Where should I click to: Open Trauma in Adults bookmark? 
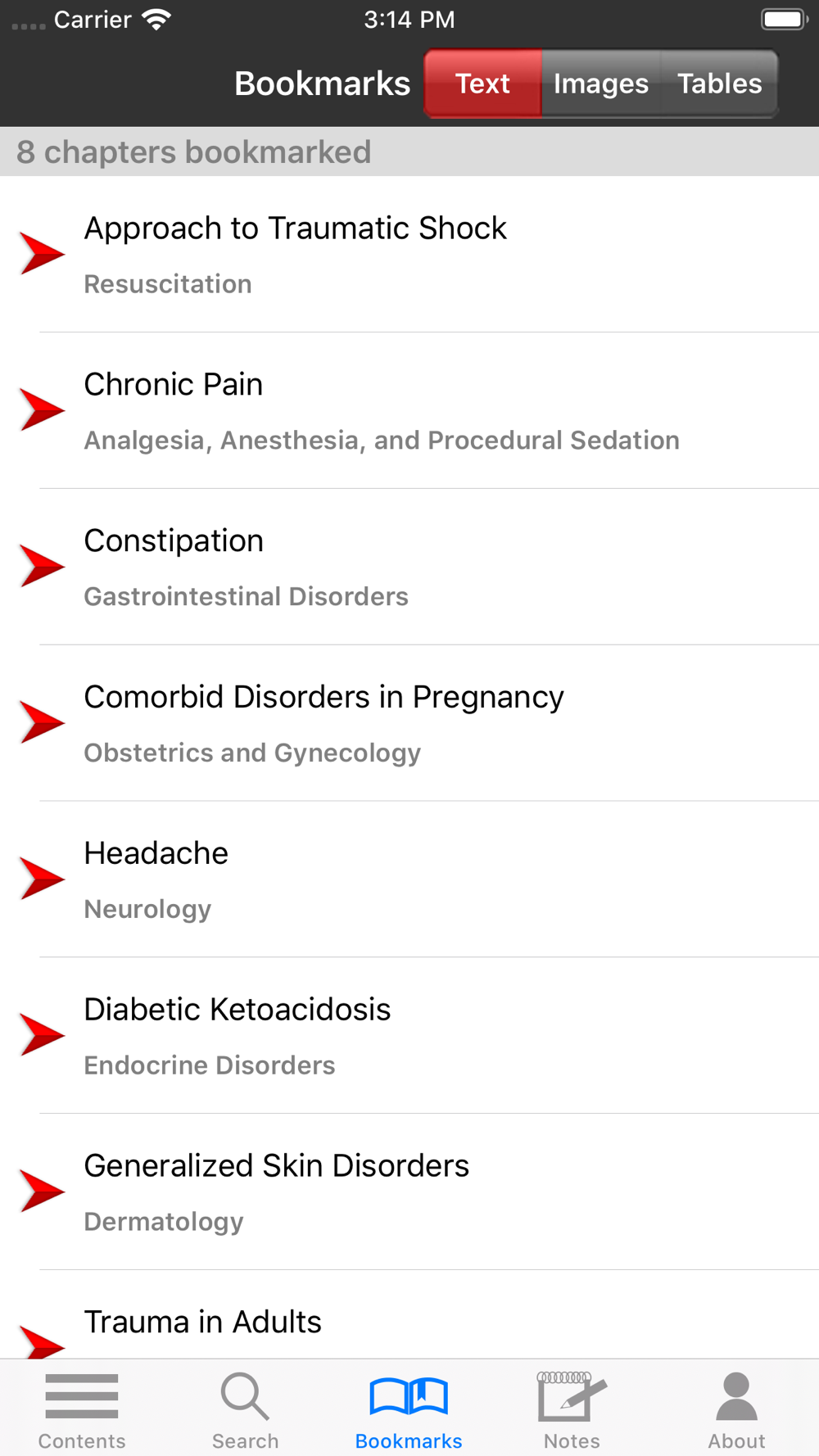(x=409, y=1315)
